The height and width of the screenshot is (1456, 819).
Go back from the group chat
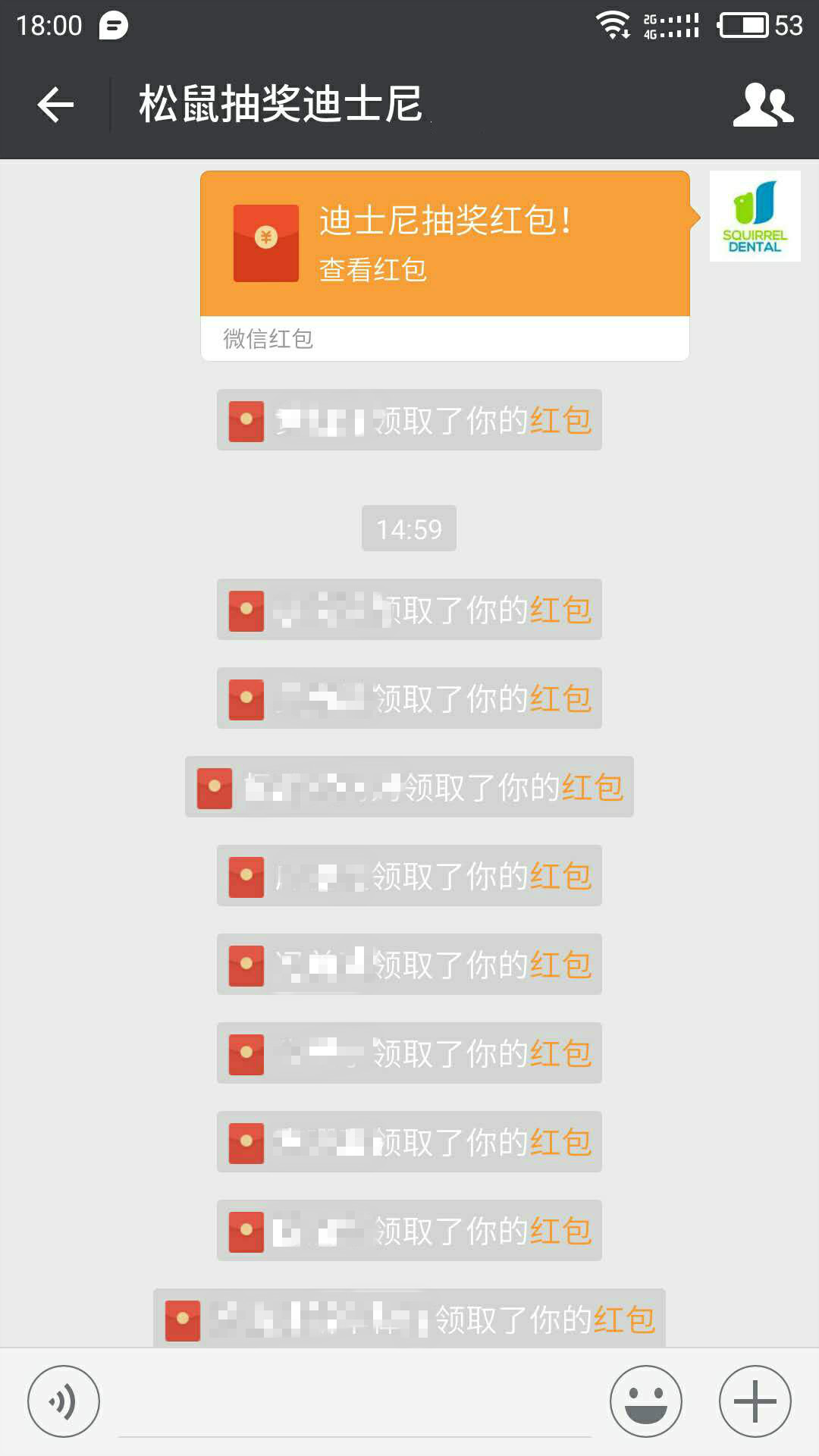(x=55, y=104)
